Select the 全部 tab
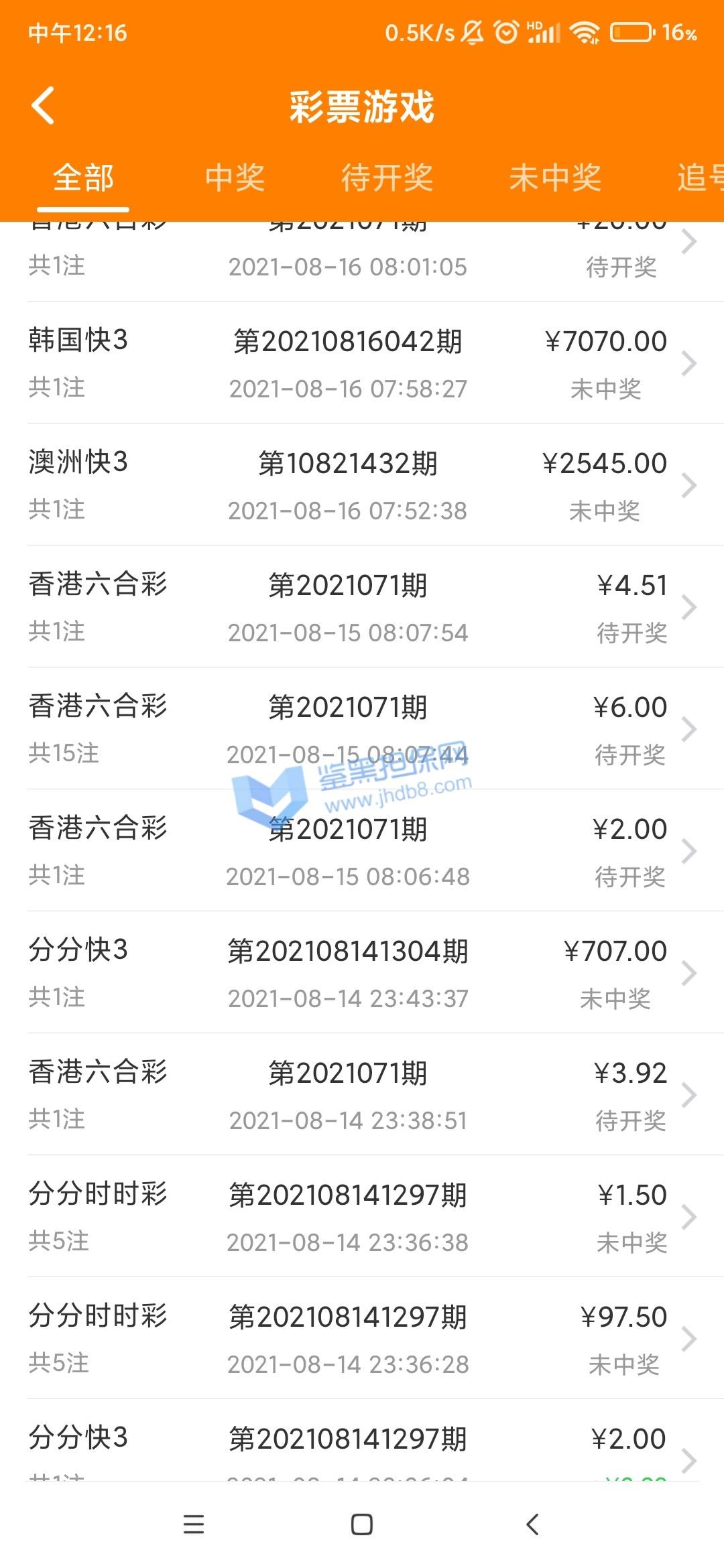The width and height of the screenshot is (724, 1568). tap(83, 178)
